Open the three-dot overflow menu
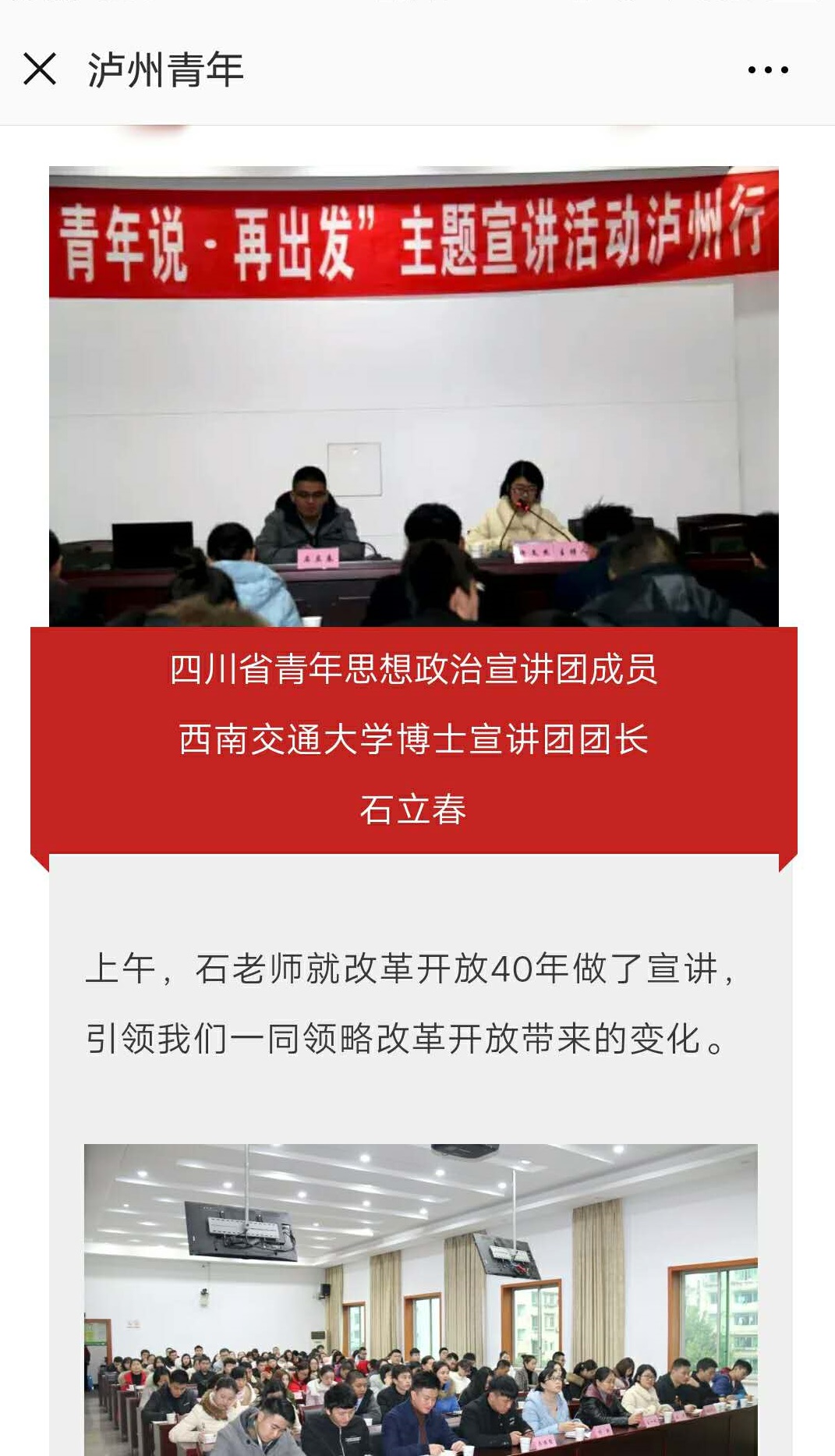835x1456 pixels. (767, 70)
